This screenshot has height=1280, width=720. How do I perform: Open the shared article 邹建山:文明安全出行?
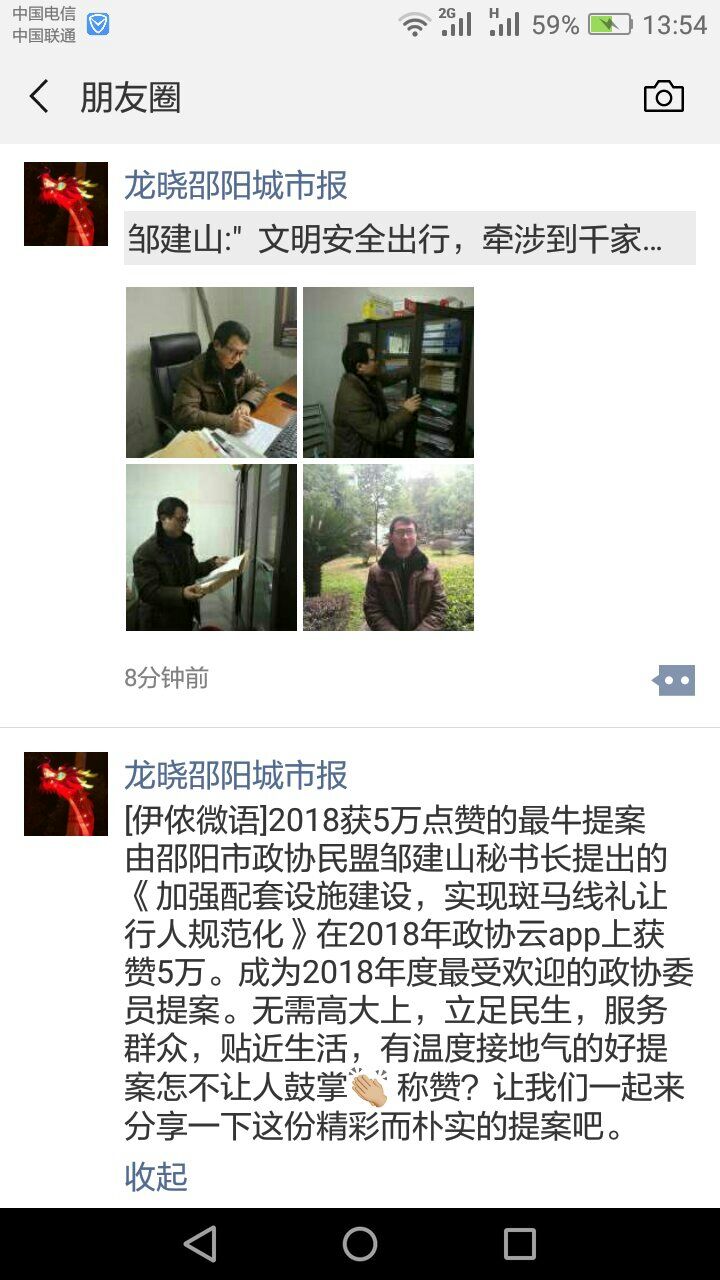(x=409, y=239)
